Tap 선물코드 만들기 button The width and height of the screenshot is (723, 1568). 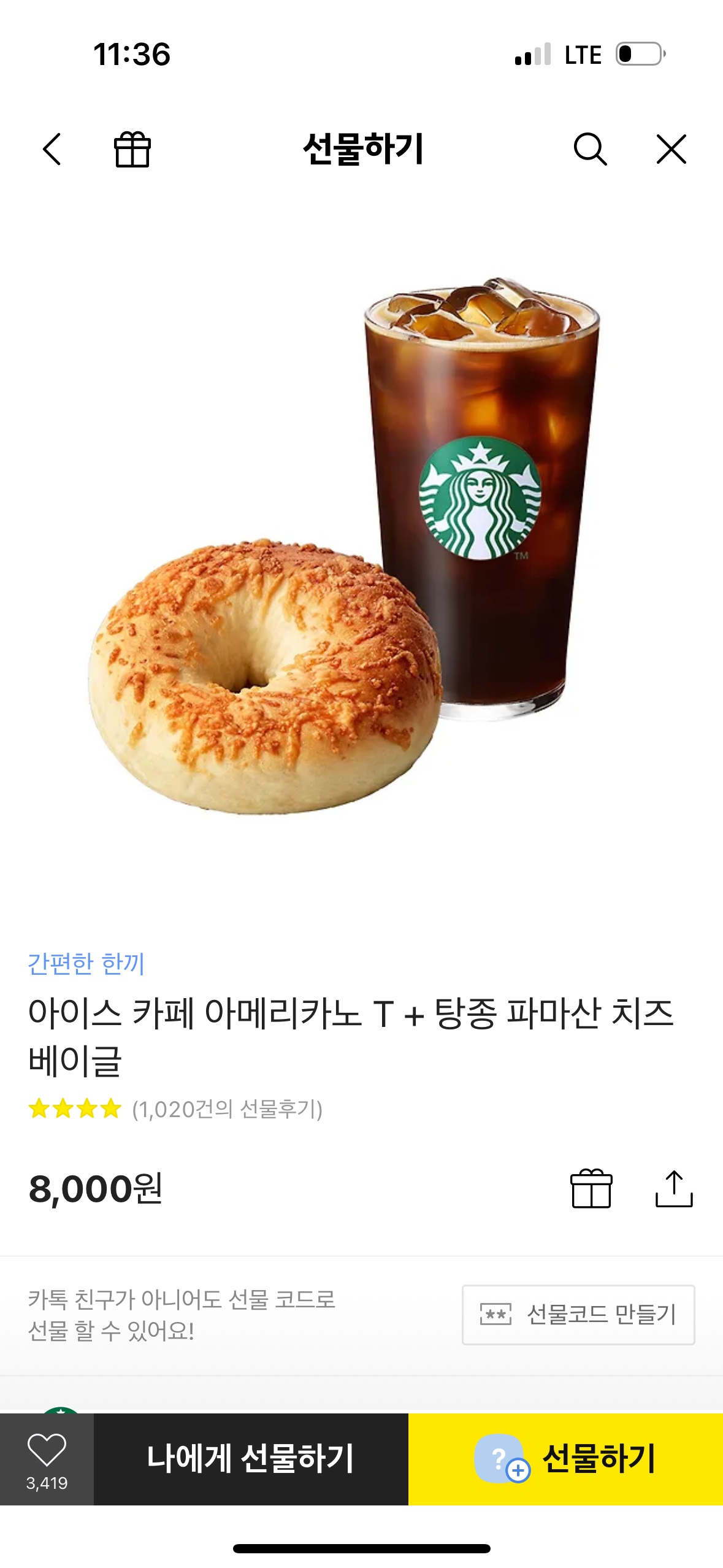coord(578,1314)
